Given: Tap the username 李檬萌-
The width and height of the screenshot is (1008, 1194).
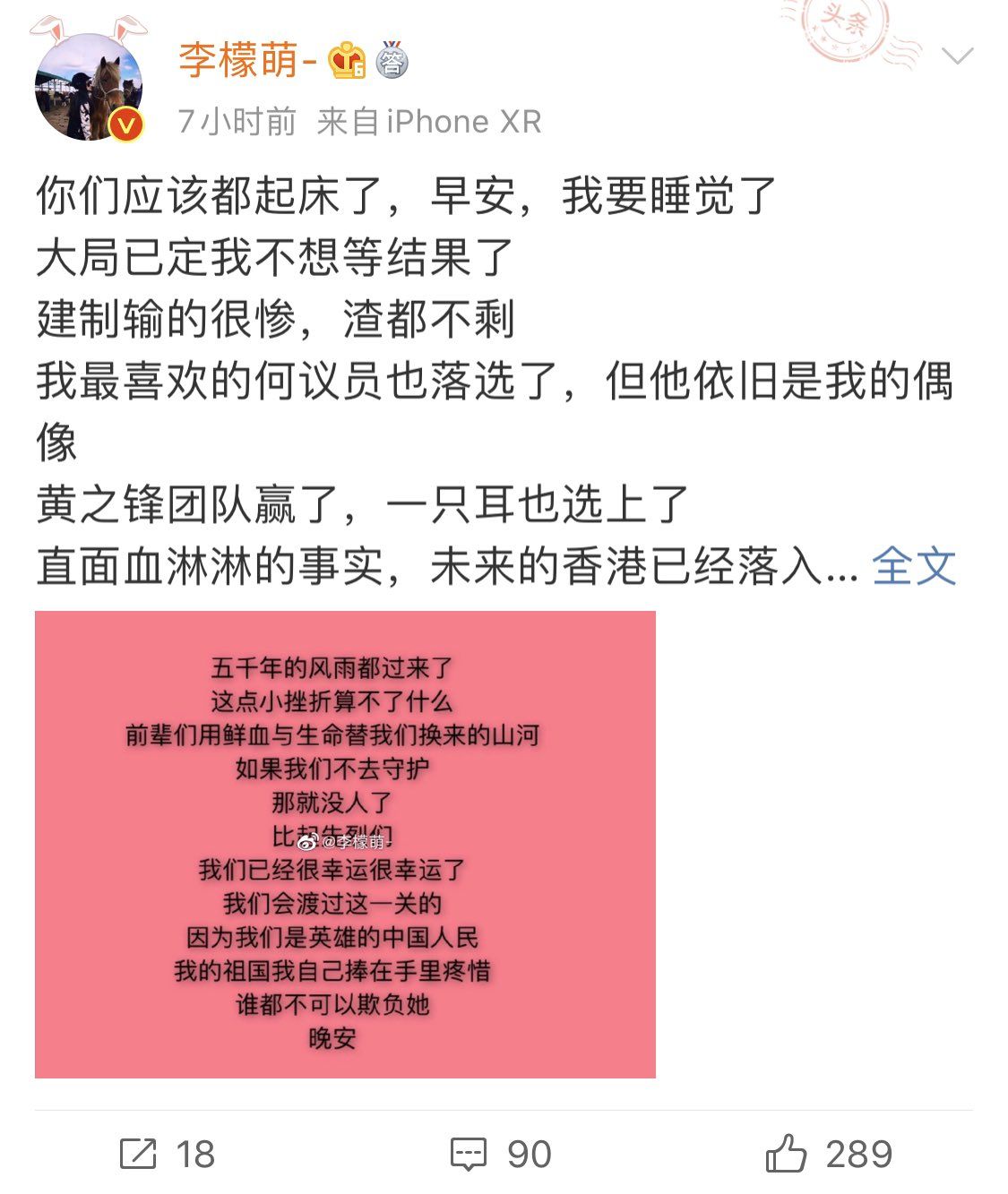Looking at the screenshot, I should (x=248, y=61).
